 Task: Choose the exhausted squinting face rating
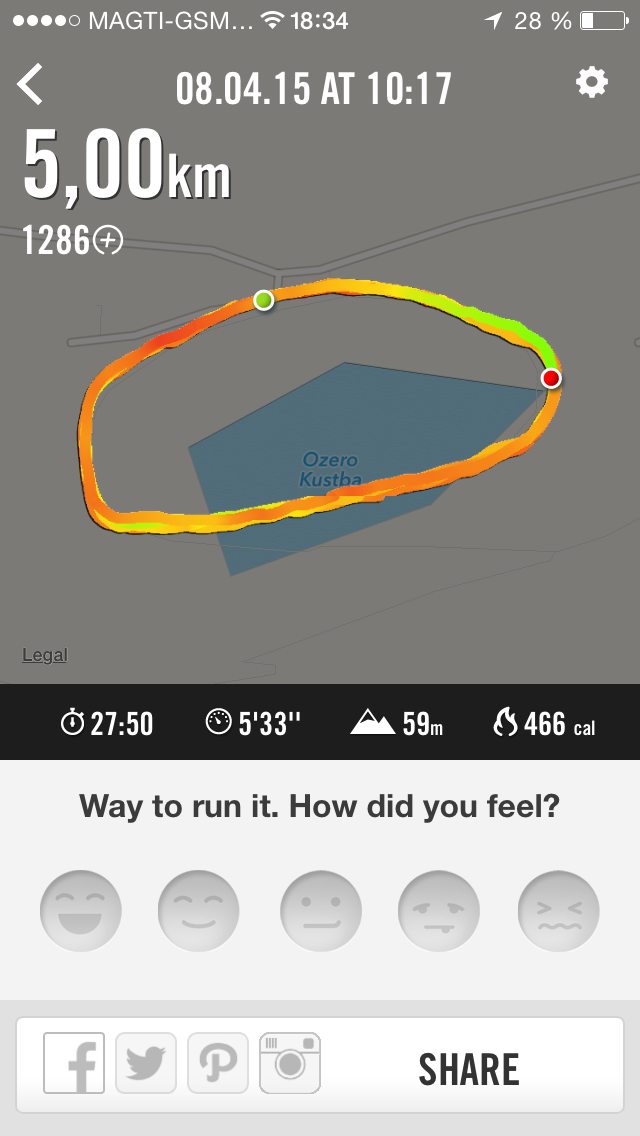tap(558, 911)
